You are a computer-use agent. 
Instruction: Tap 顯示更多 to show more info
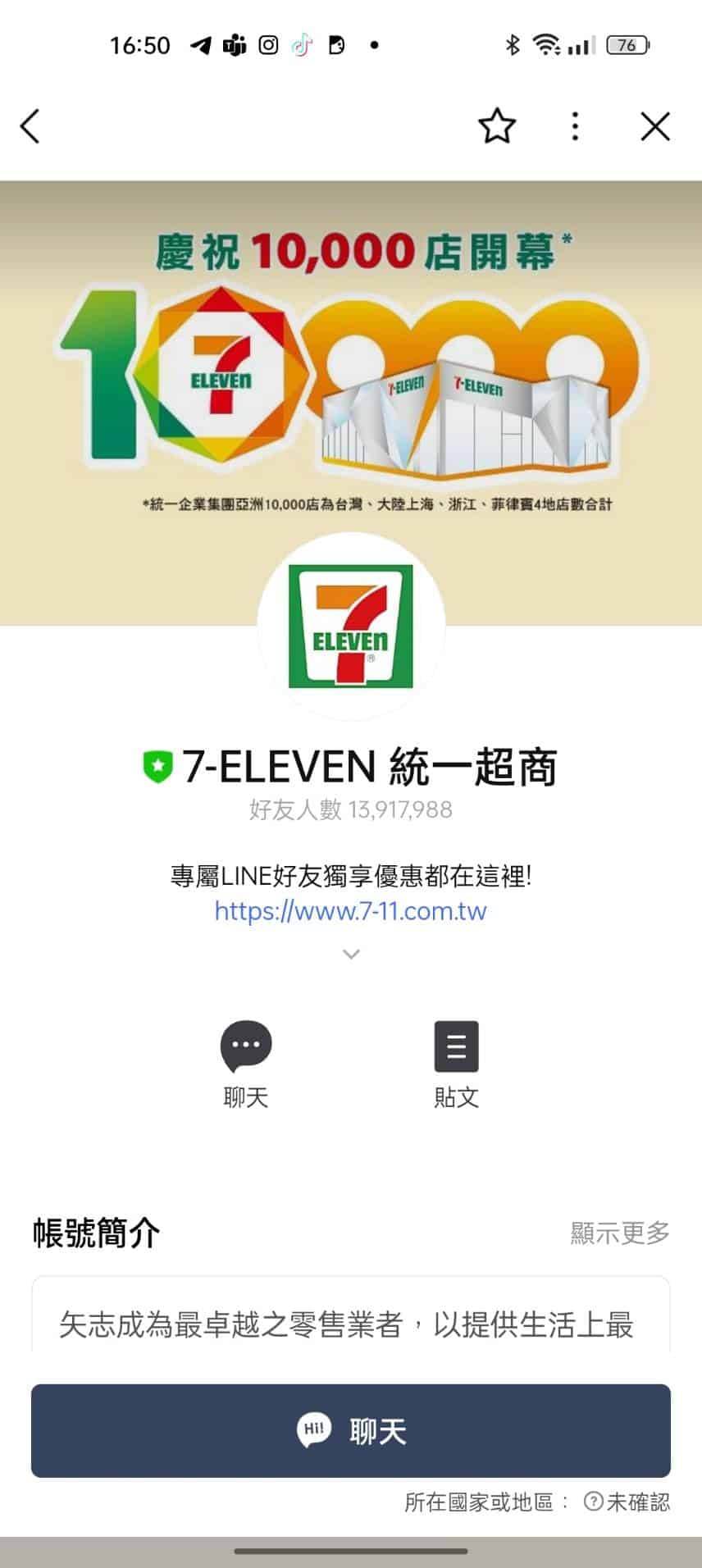click(620, 1232)
